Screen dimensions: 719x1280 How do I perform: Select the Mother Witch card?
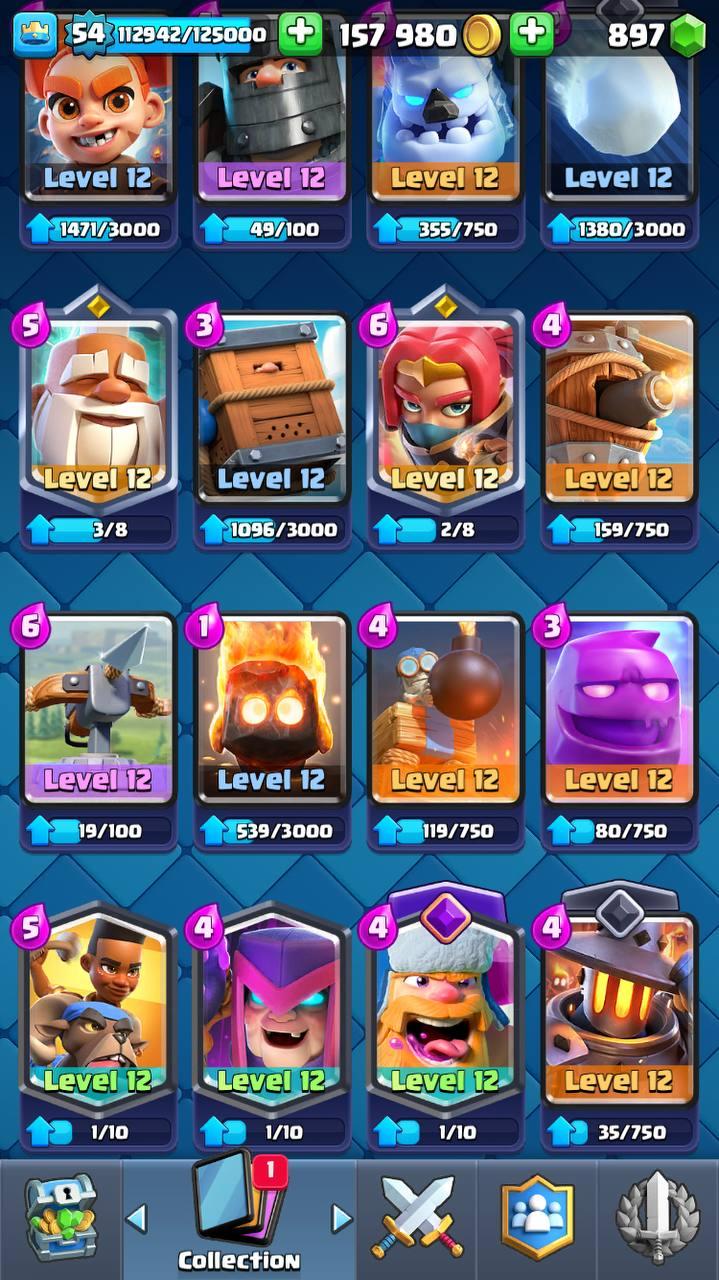pos(271,1010)
